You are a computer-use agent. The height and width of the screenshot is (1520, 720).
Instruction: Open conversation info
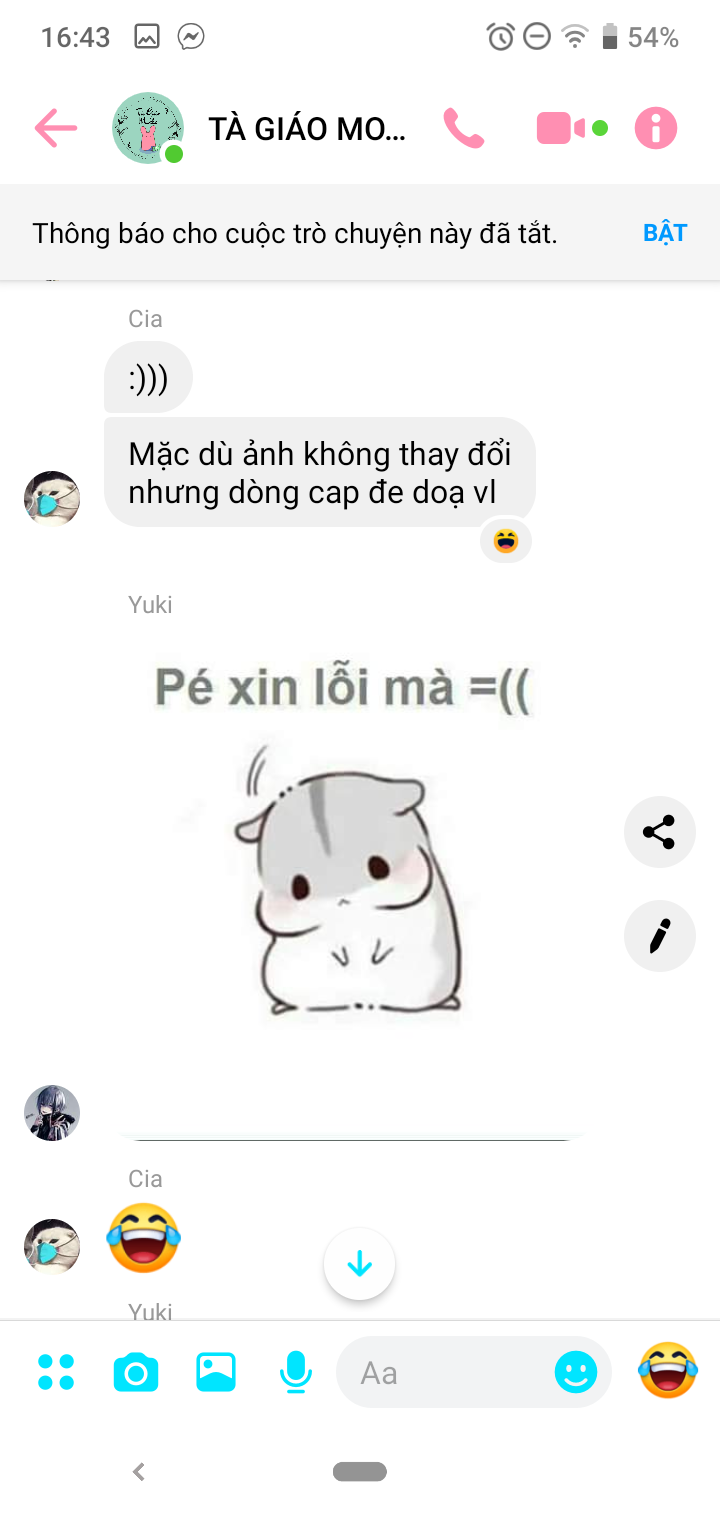pos(656,128)
